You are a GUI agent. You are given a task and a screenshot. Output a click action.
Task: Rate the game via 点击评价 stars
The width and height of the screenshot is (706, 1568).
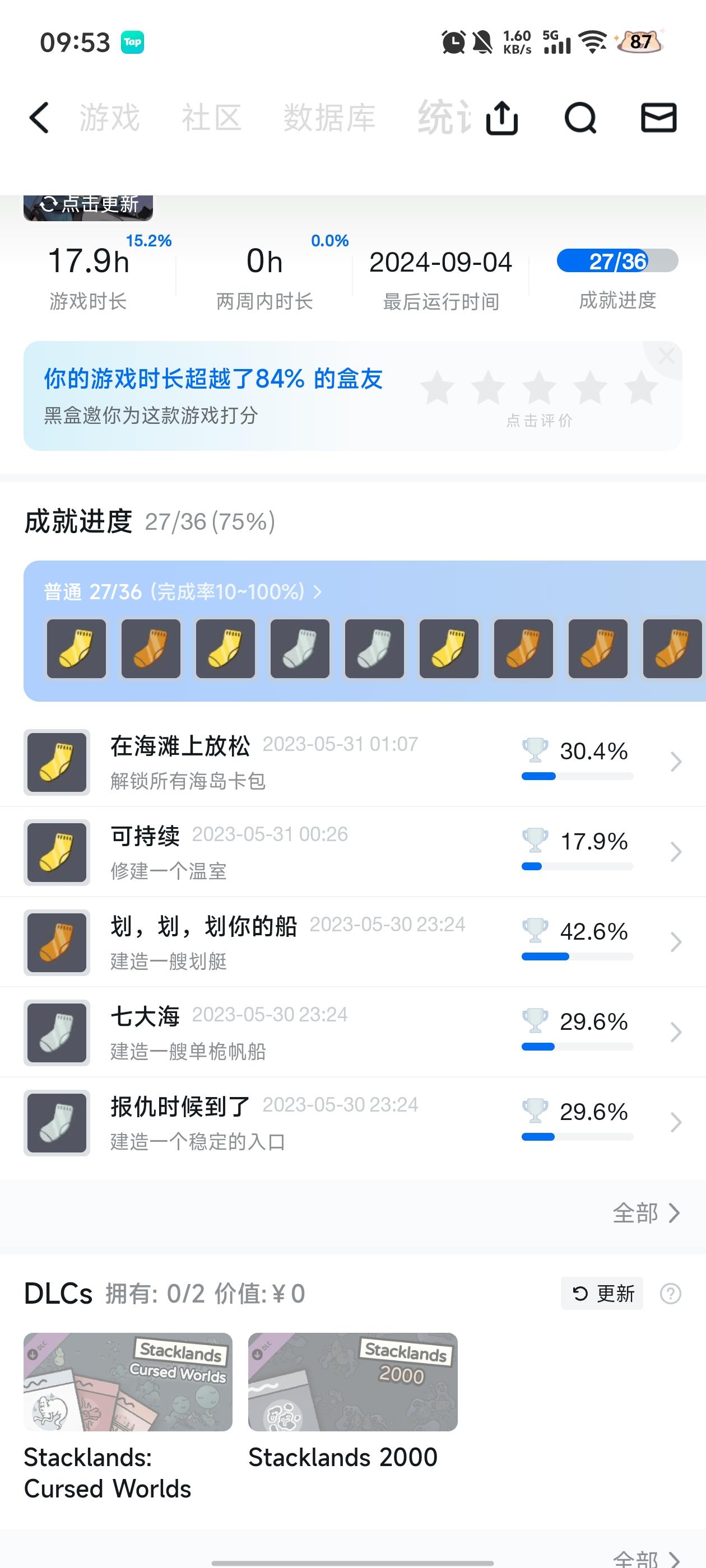click(539, 390)
